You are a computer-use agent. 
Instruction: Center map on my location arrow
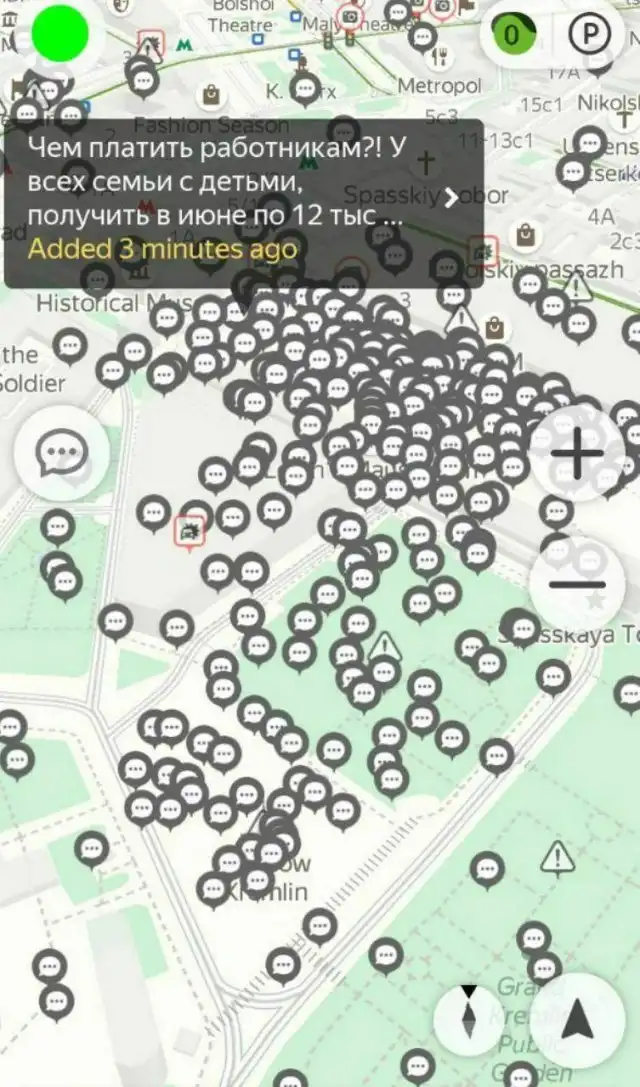point(577,1020)
